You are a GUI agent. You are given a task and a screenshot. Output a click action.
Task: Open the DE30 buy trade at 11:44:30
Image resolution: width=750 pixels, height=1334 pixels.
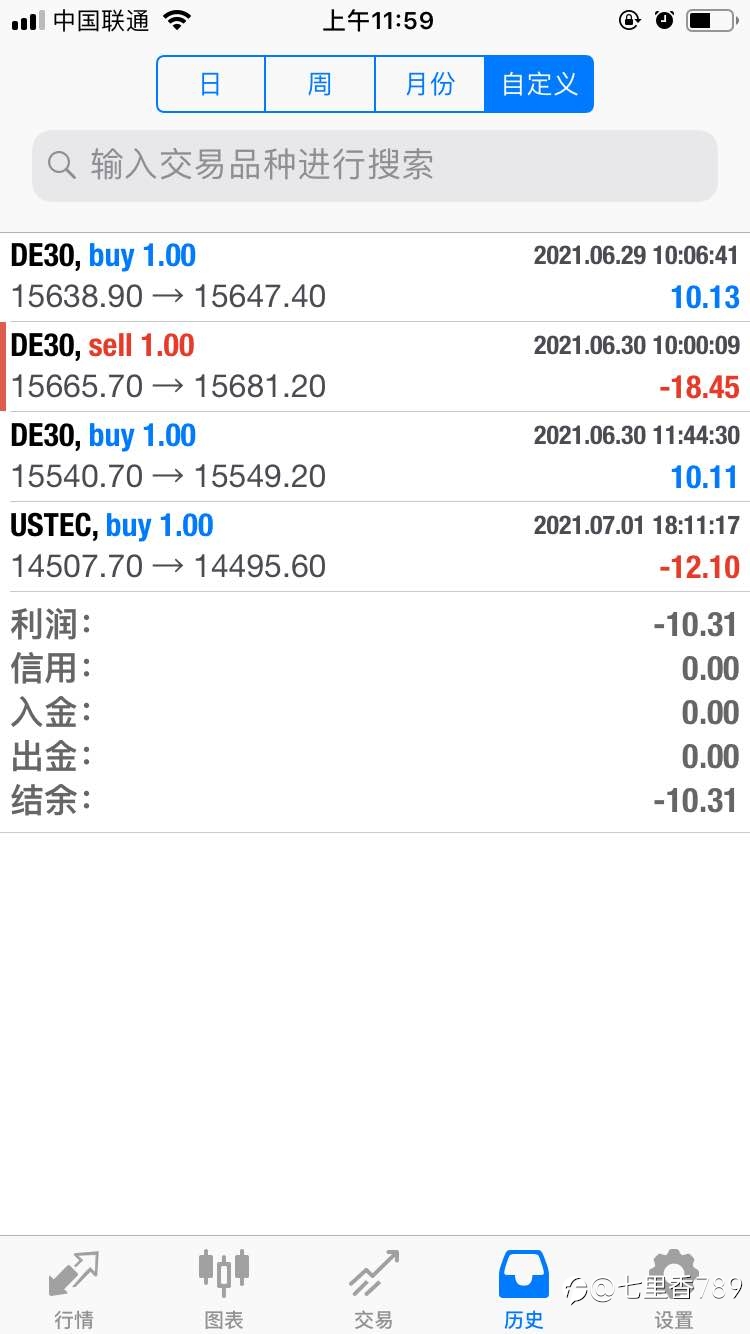pos(375,457)
